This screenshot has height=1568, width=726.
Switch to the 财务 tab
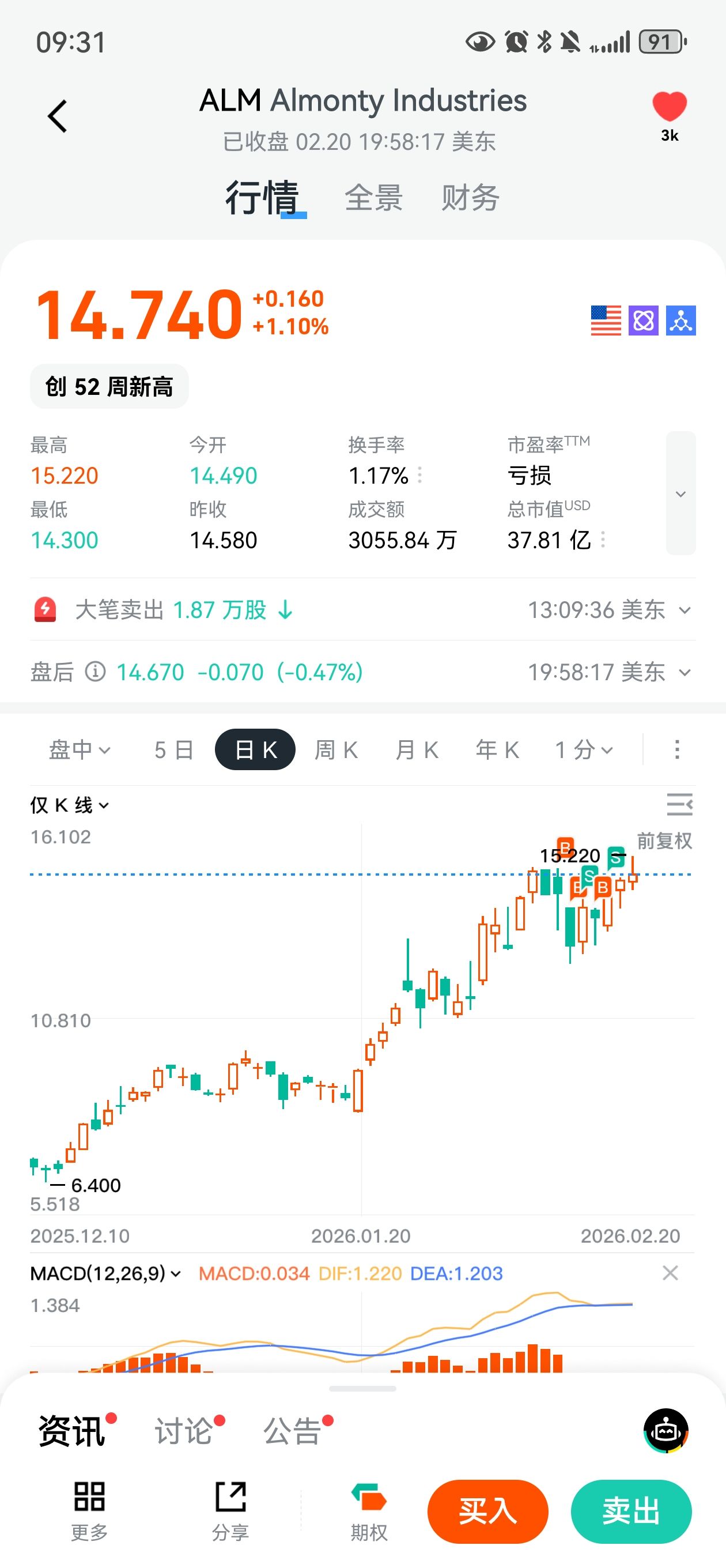click(x=470, y=198)
